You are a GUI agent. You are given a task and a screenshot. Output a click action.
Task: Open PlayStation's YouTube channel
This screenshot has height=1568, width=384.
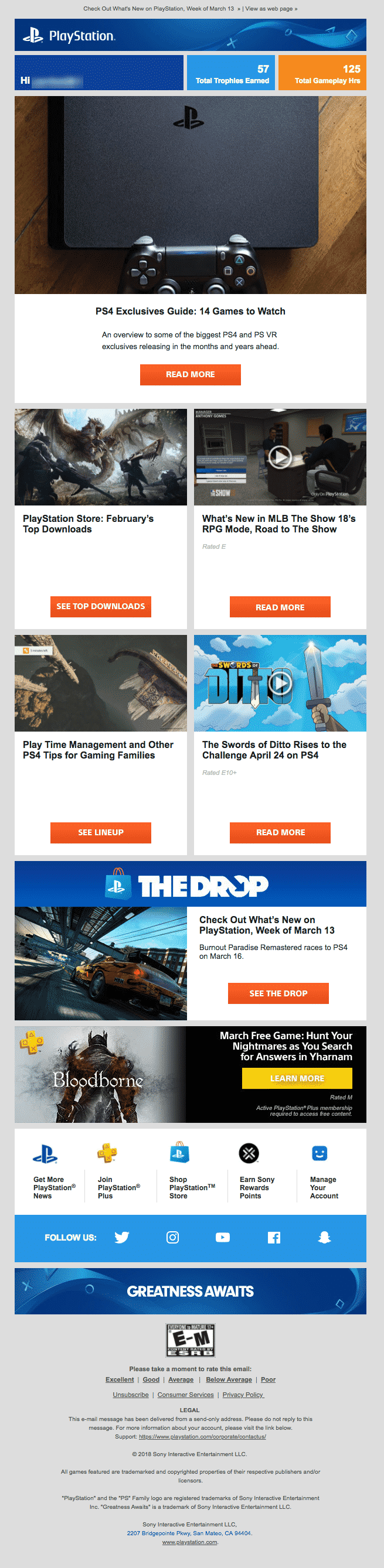pyautogui.click(x=222, y=1237)
